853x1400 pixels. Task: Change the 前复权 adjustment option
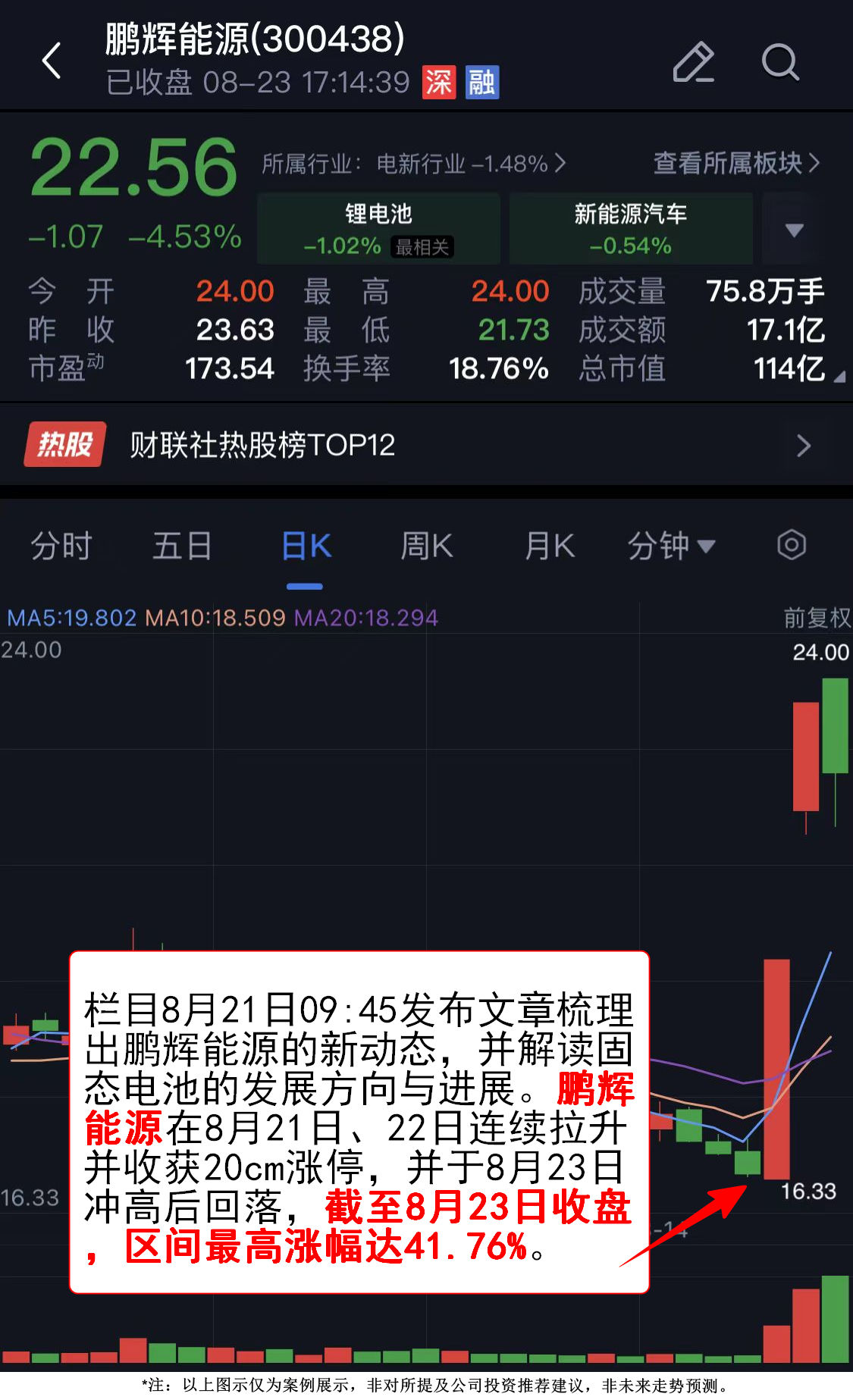817,618
